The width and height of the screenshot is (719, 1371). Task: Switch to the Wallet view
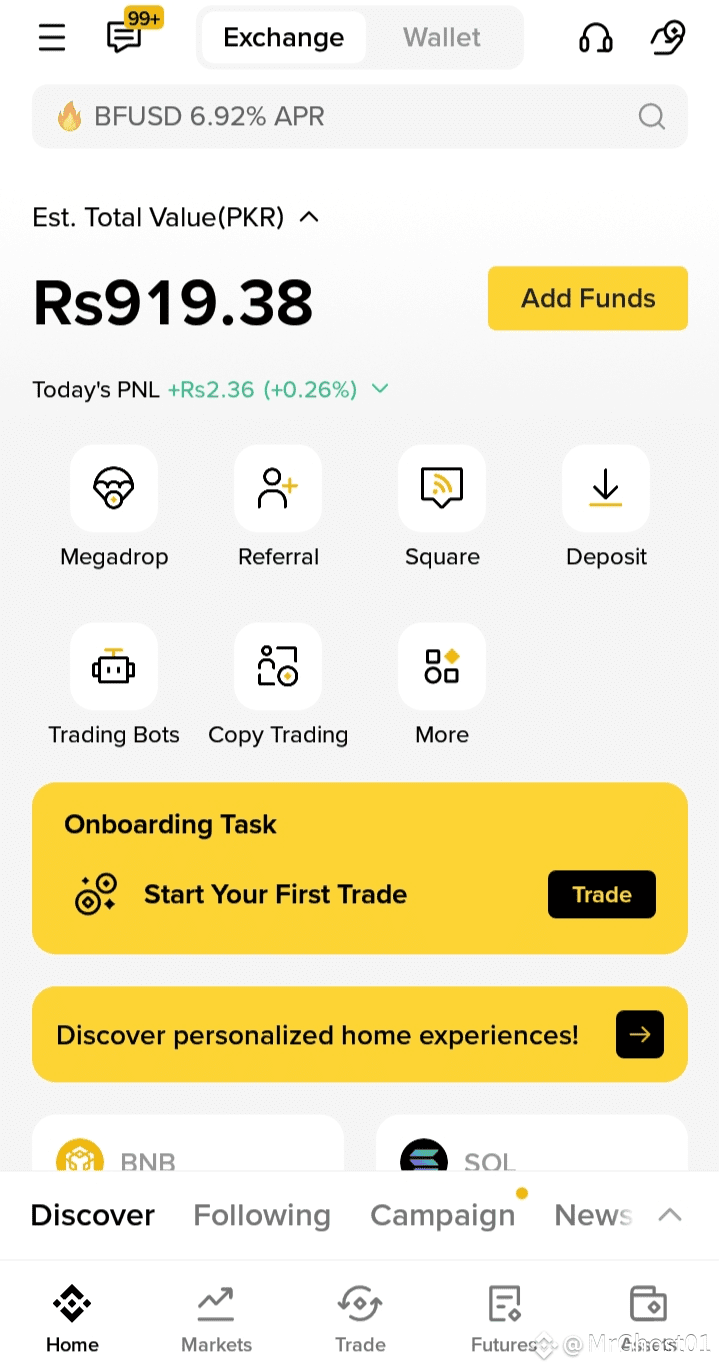(441, 38)
